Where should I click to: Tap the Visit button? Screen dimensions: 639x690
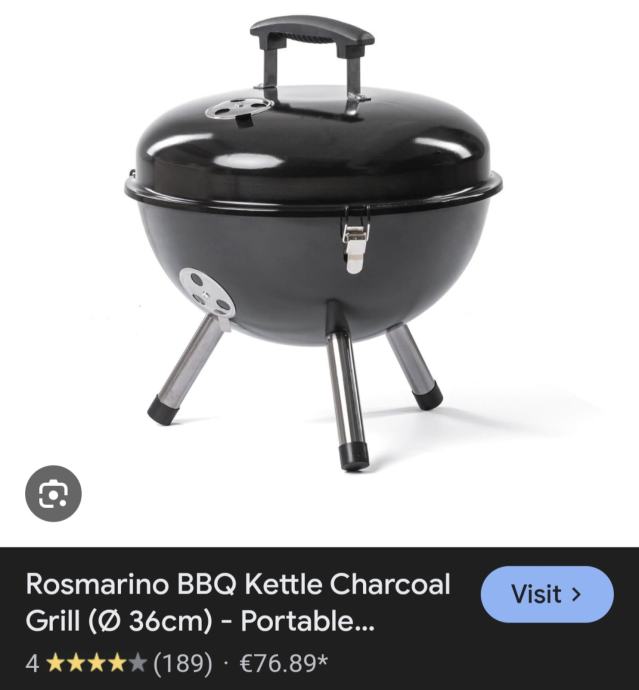(x=546, y=594)
